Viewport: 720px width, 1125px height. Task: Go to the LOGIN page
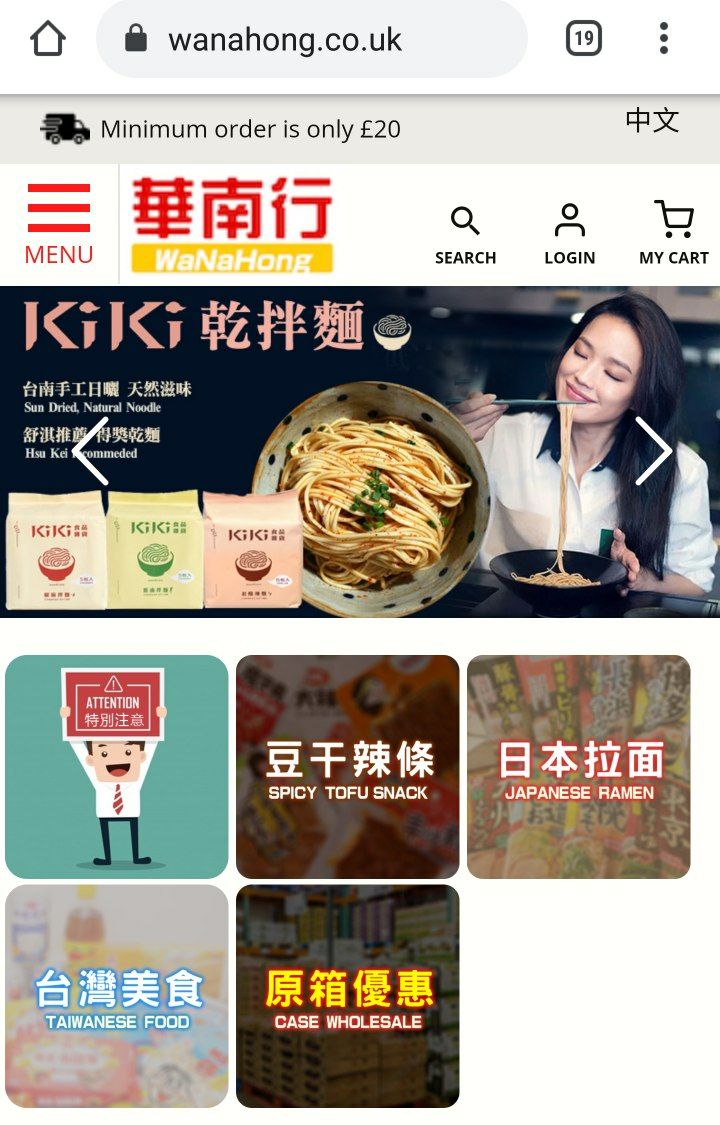point(569,235)
